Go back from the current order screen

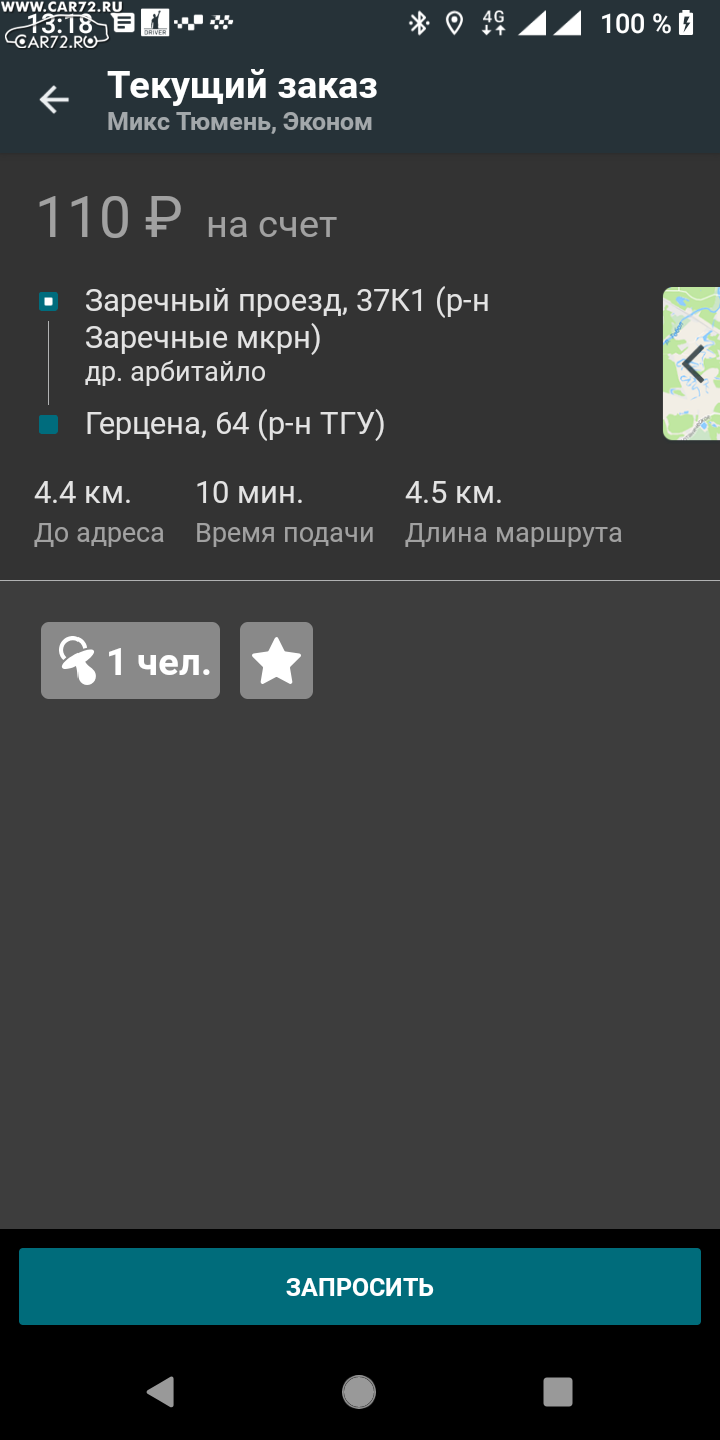(x=54, y=99)
